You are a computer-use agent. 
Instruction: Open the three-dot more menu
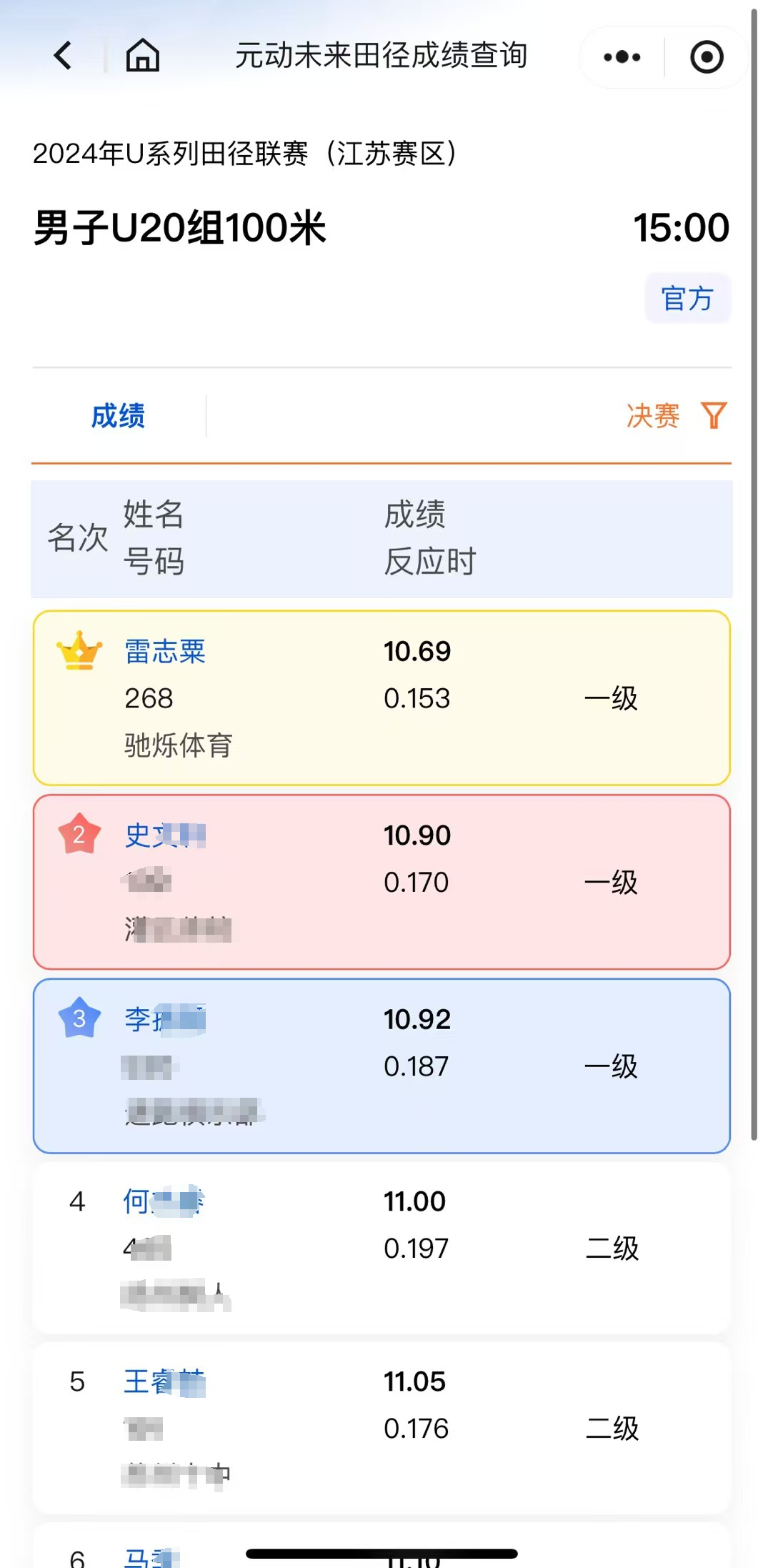coord(622,57)
